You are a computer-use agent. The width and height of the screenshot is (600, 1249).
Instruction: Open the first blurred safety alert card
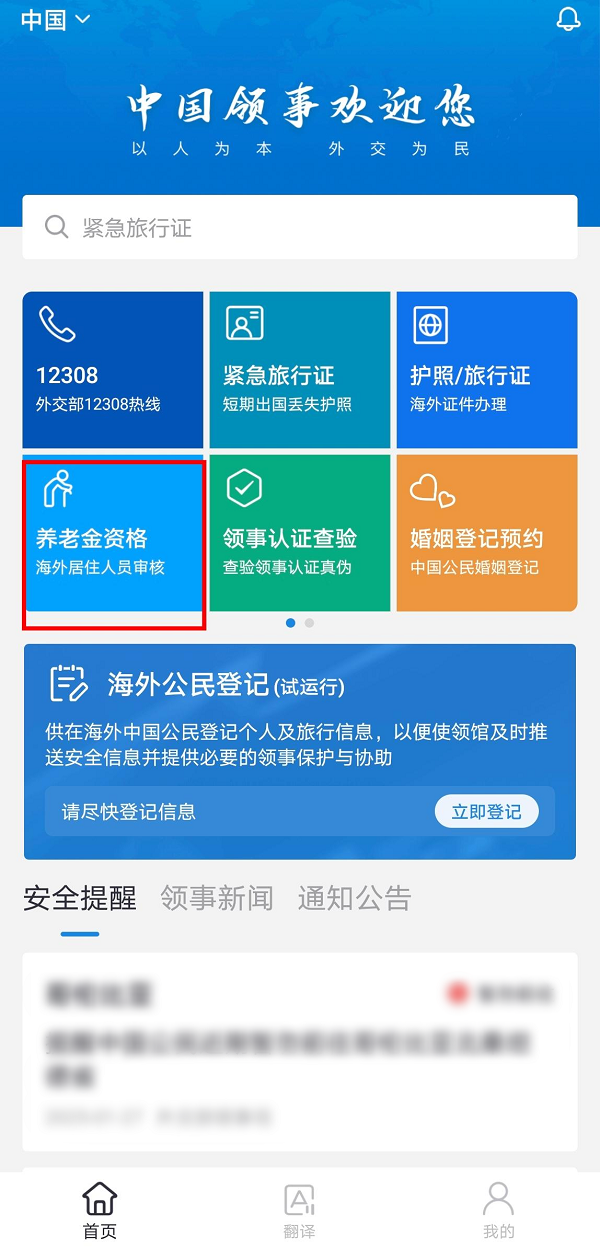300,1050
